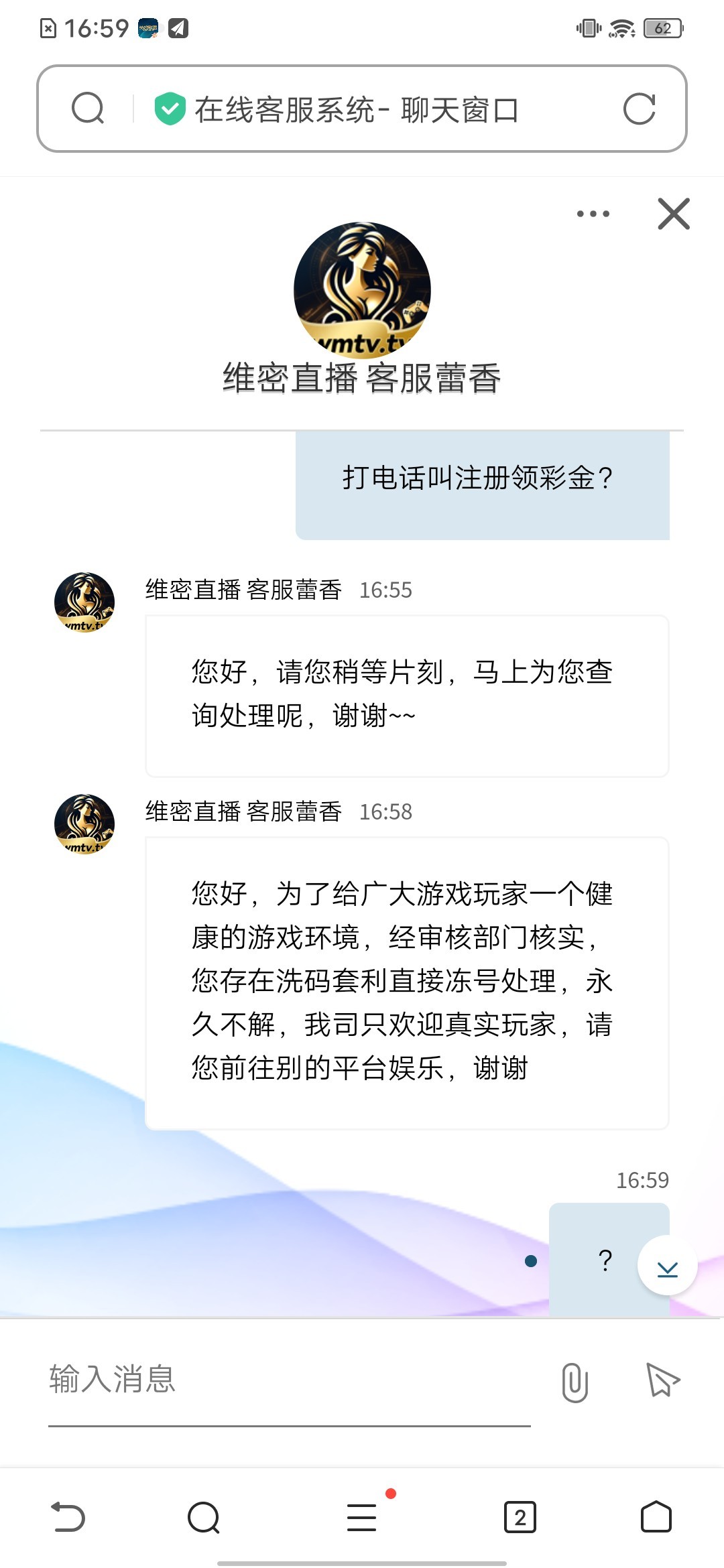Tap the address bar titled 在线客服系统- 聊天窗口
Screen dimensions: 724x1568
pos(355,109)
